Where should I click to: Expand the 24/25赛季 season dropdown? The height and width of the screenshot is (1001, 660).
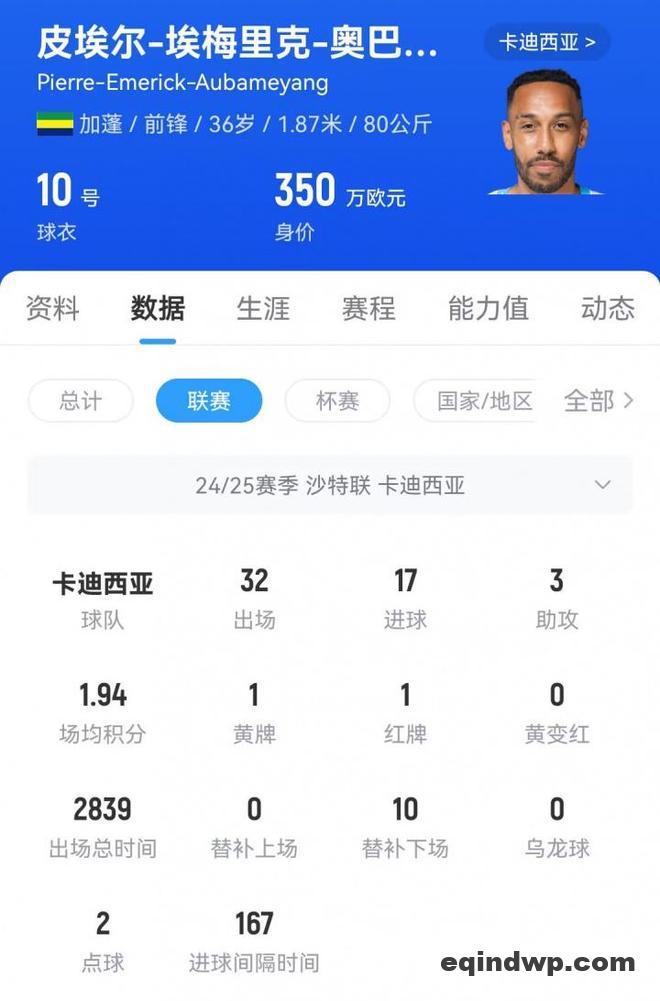[330, 486]
